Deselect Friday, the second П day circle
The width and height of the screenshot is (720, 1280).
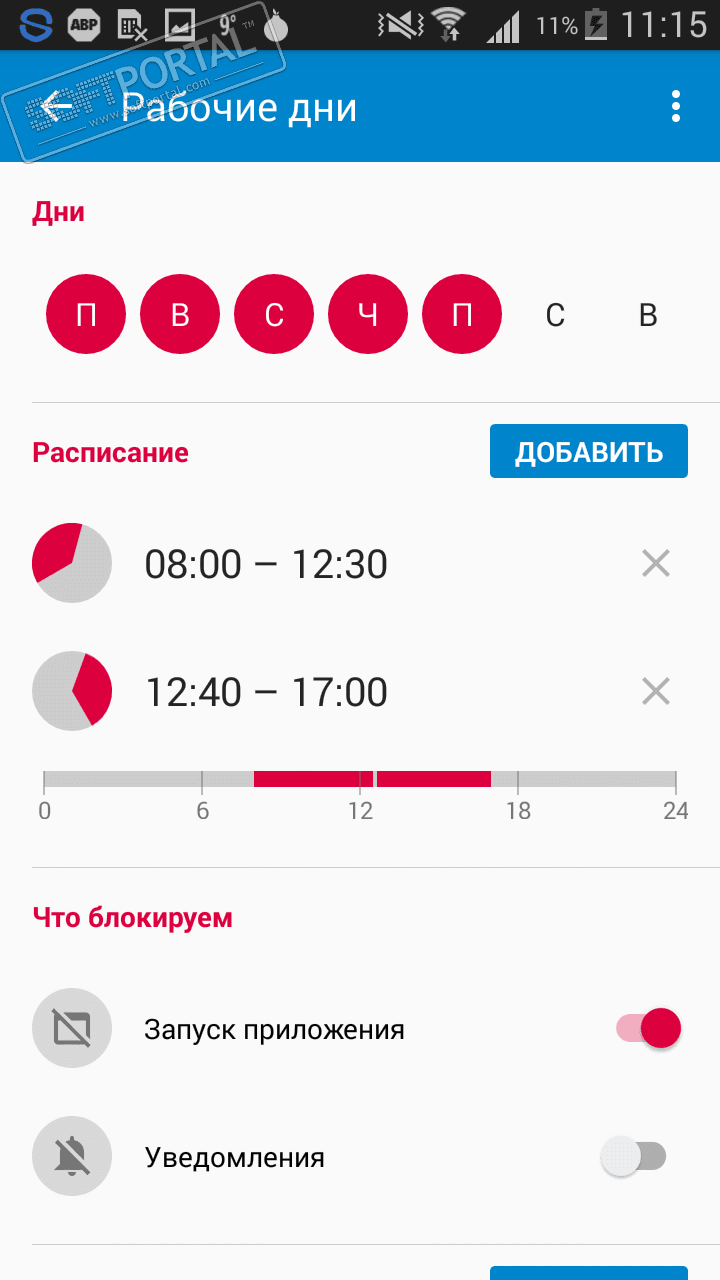tap(462, 315)
